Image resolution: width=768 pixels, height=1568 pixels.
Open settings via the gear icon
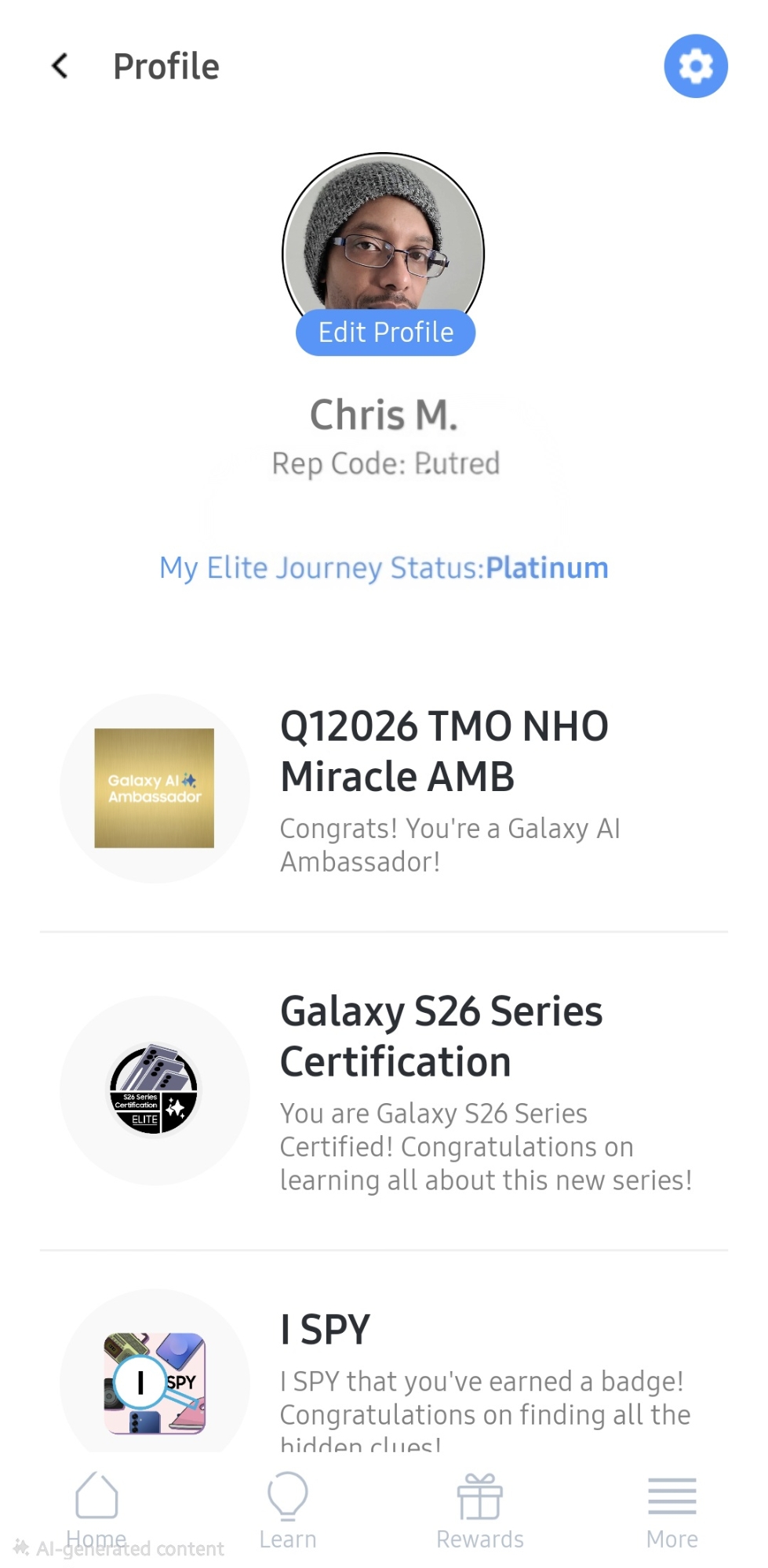(x=695, y=67)
